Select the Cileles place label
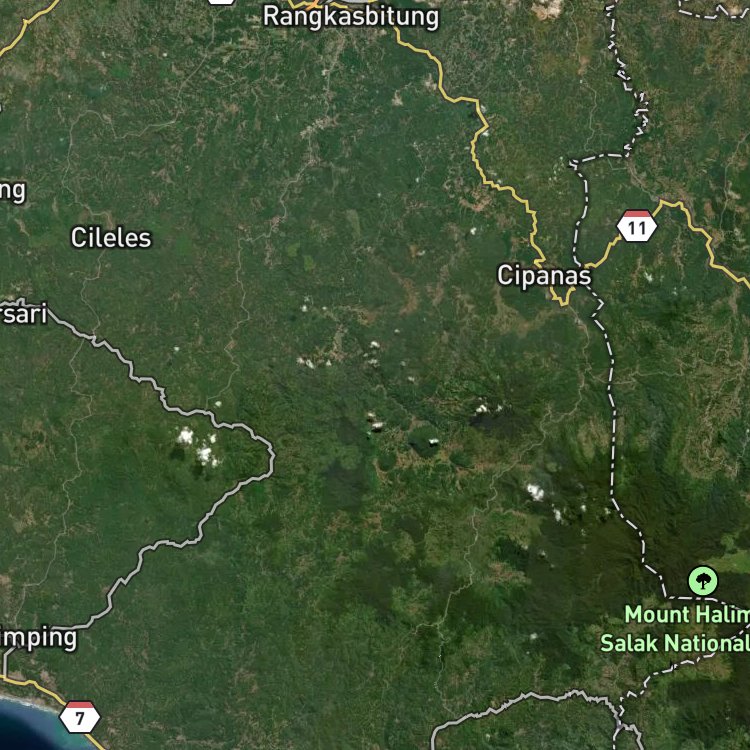Screen dimensions: 750x750 [x=111, y=238]
